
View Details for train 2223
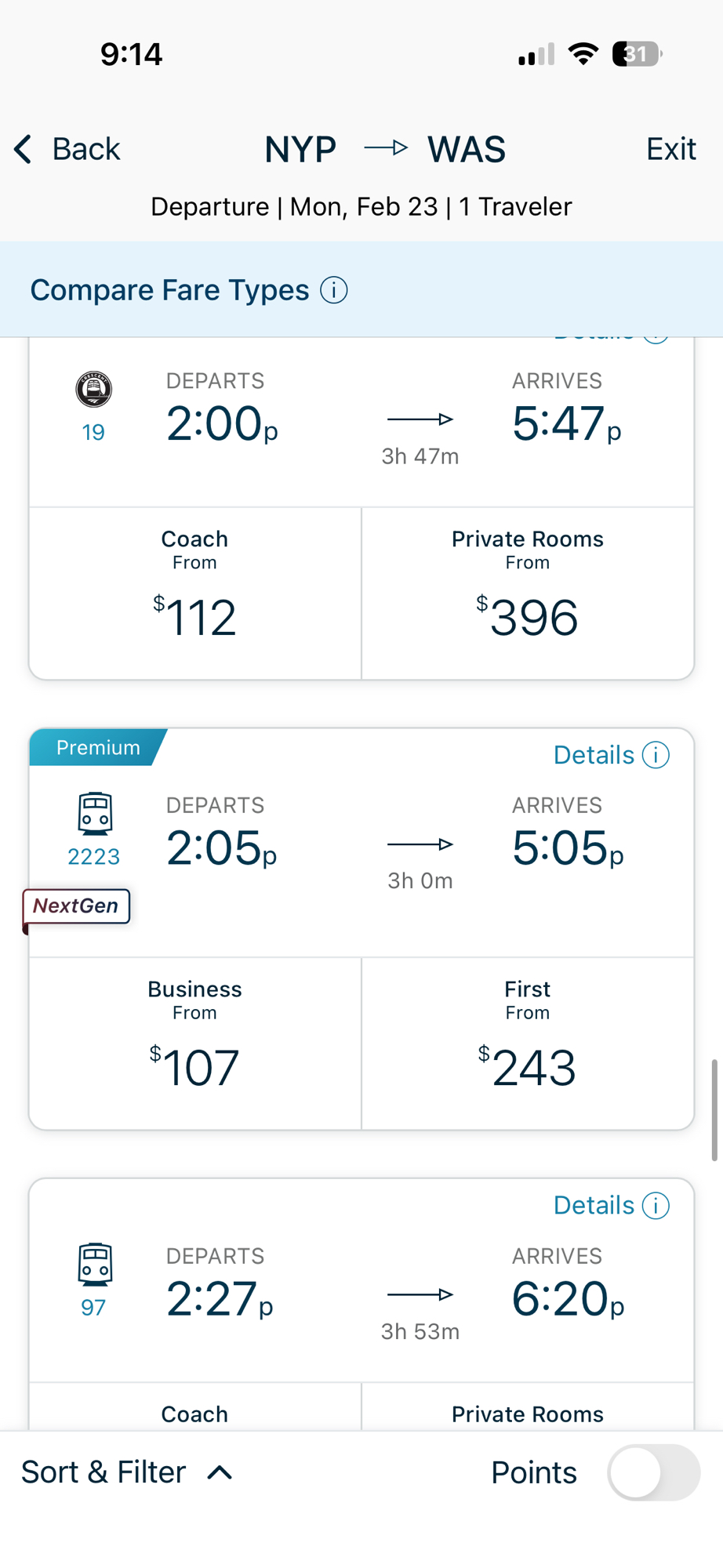tap(611, 755)
